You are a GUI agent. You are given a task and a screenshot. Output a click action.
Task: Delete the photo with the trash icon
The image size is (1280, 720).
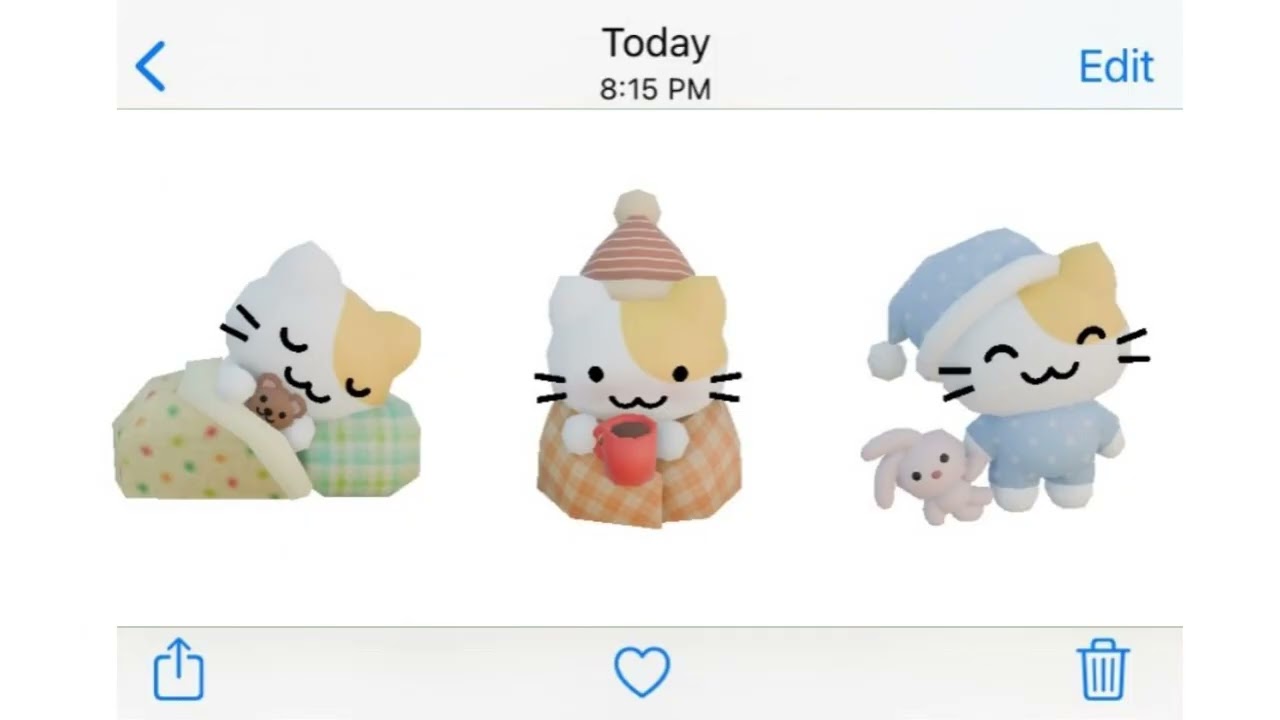(x=1103, y=670)
